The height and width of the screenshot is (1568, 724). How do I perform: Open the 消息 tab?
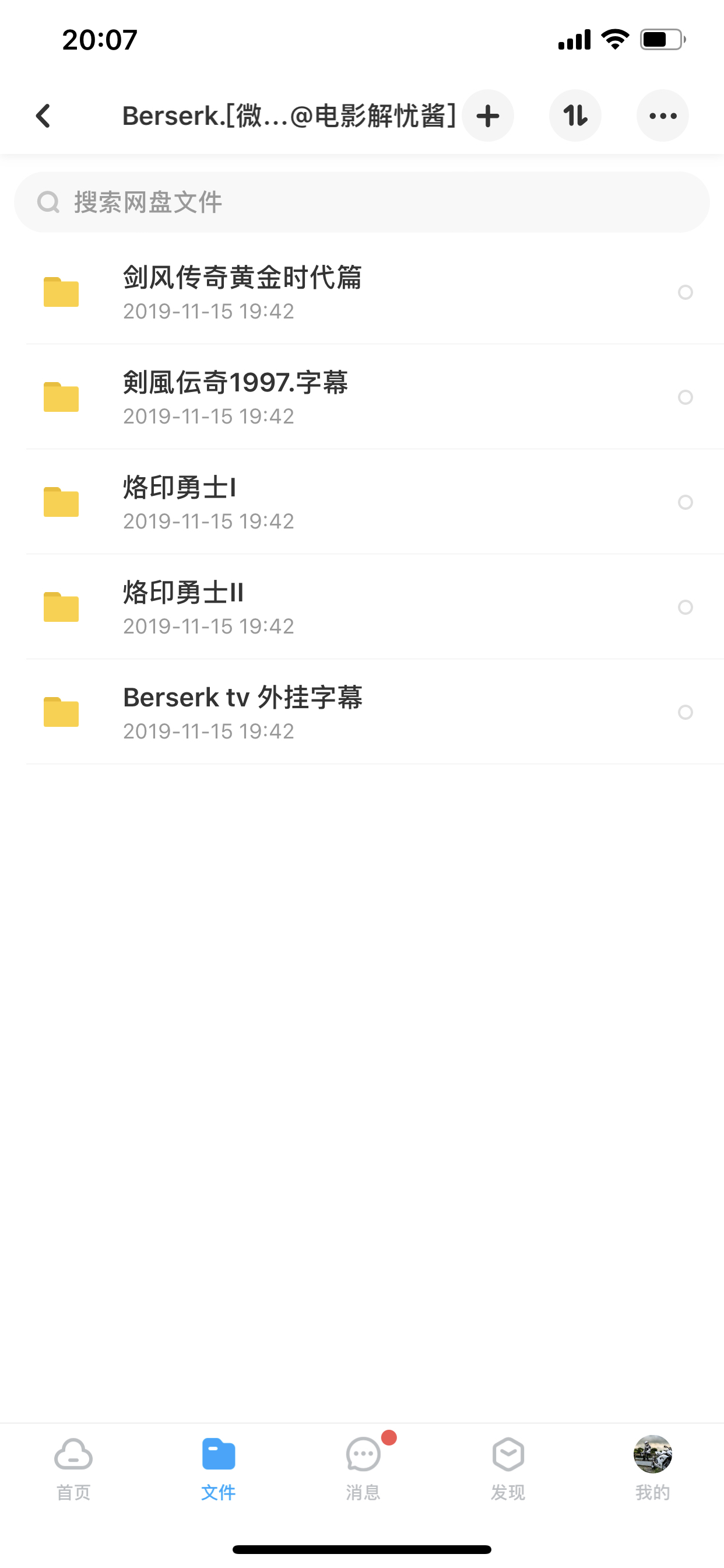(x=363, y=1468)
